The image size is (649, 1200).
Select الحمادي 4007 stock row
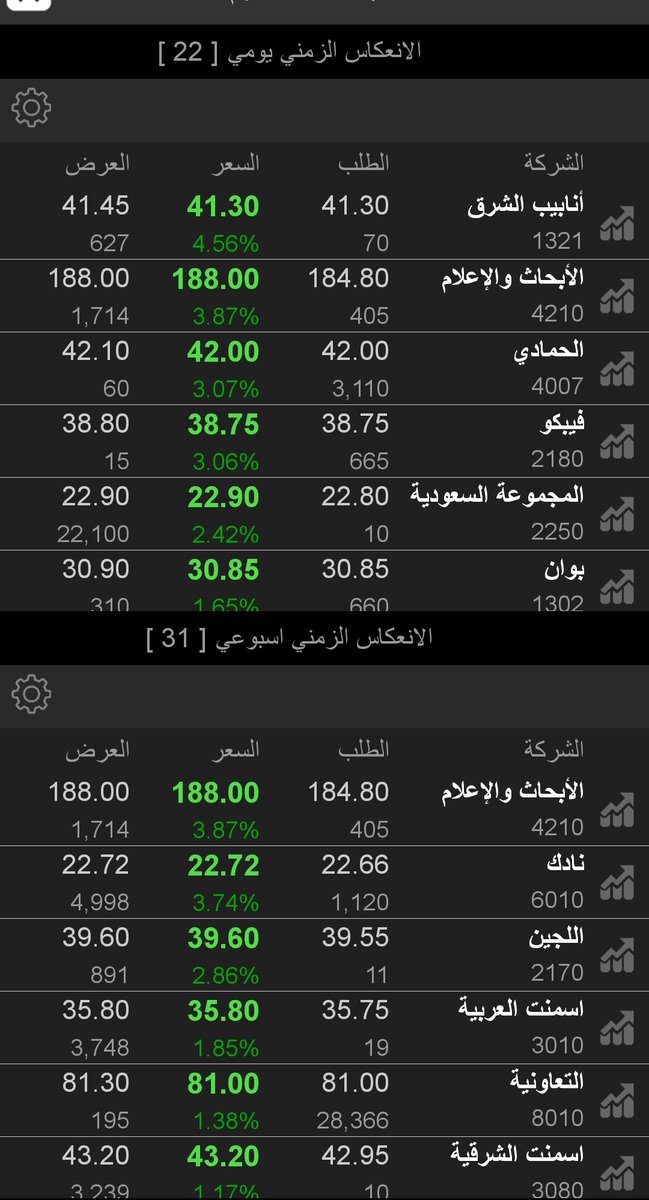[x=324, y=369]
